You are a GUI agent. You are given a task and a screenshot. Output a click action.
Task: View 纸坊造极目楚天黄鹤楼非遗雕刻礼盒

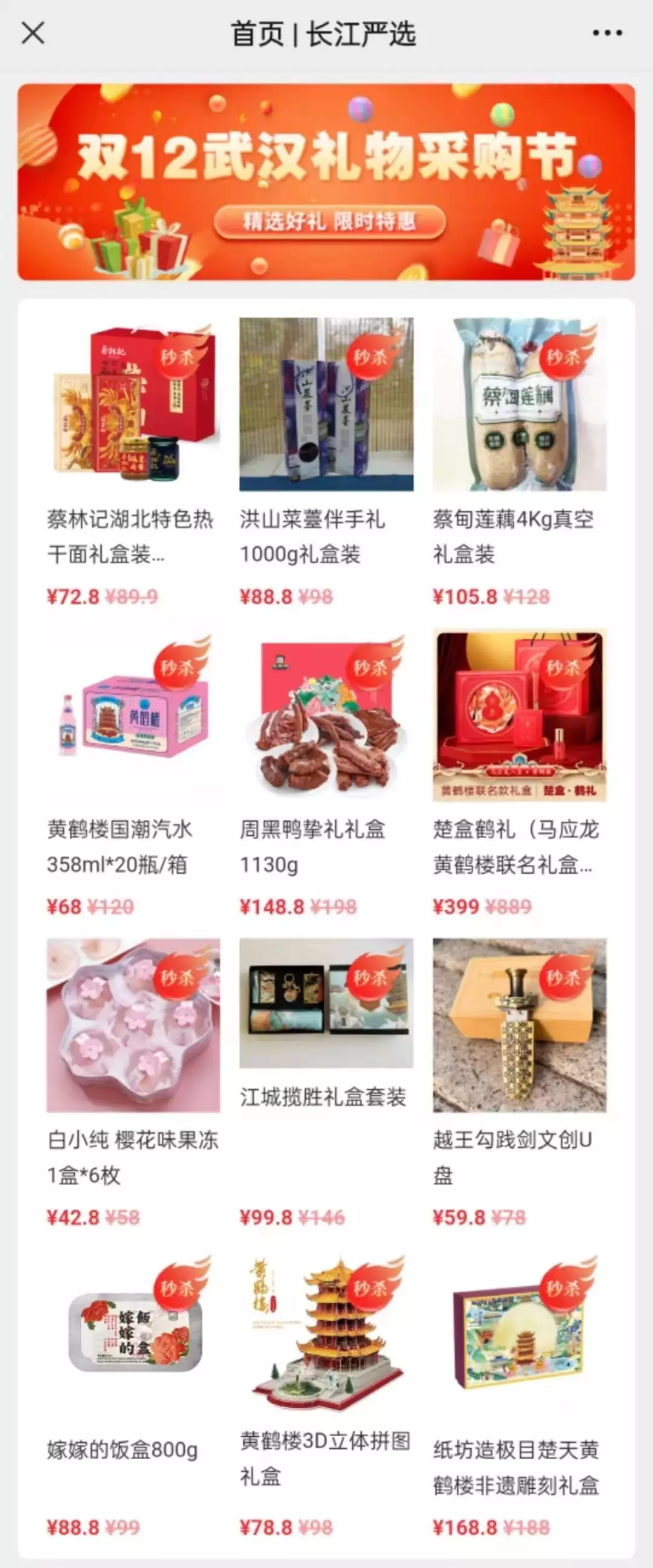click(519, 1335)
